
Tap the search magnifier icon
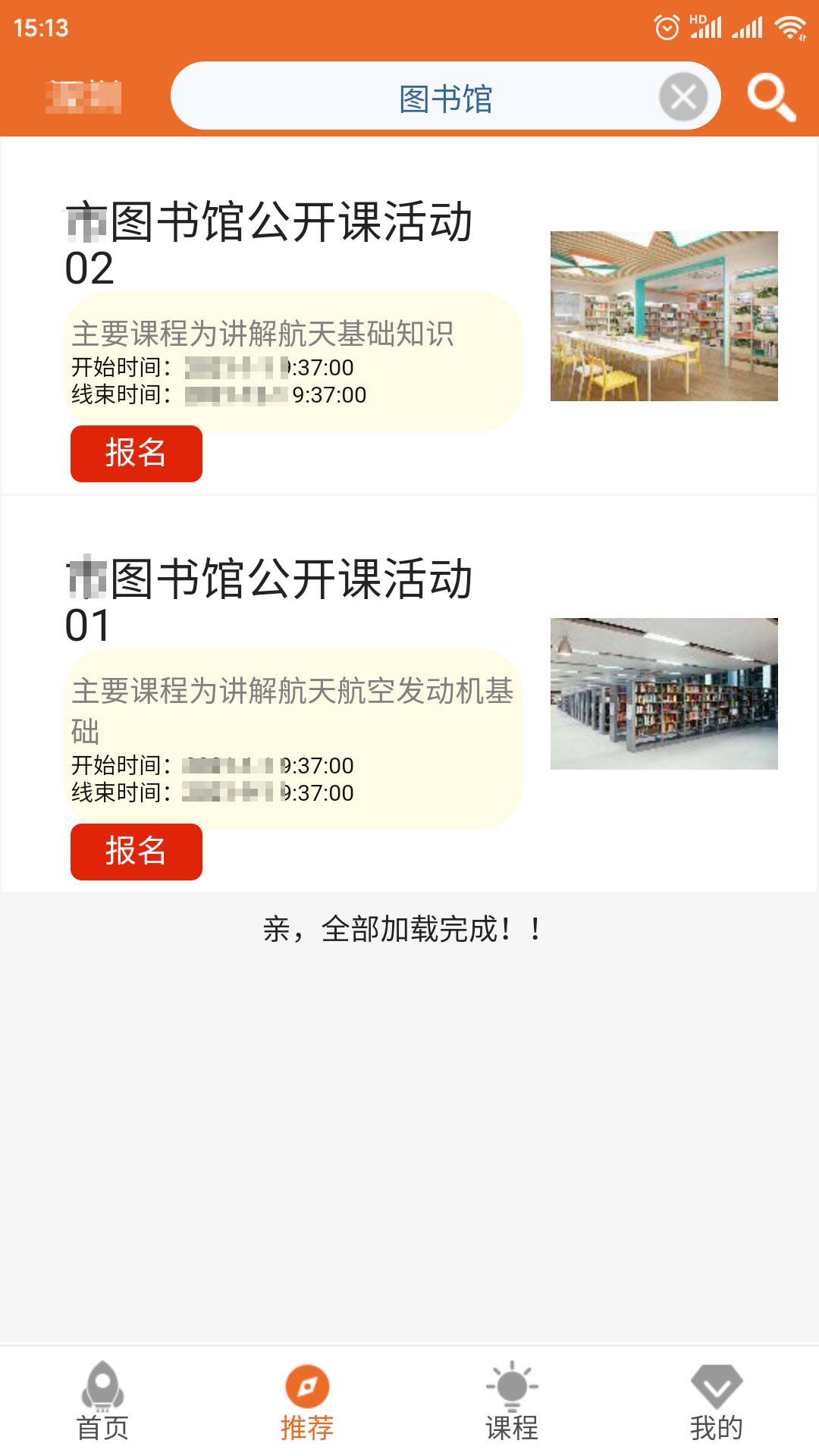[772, 96]
